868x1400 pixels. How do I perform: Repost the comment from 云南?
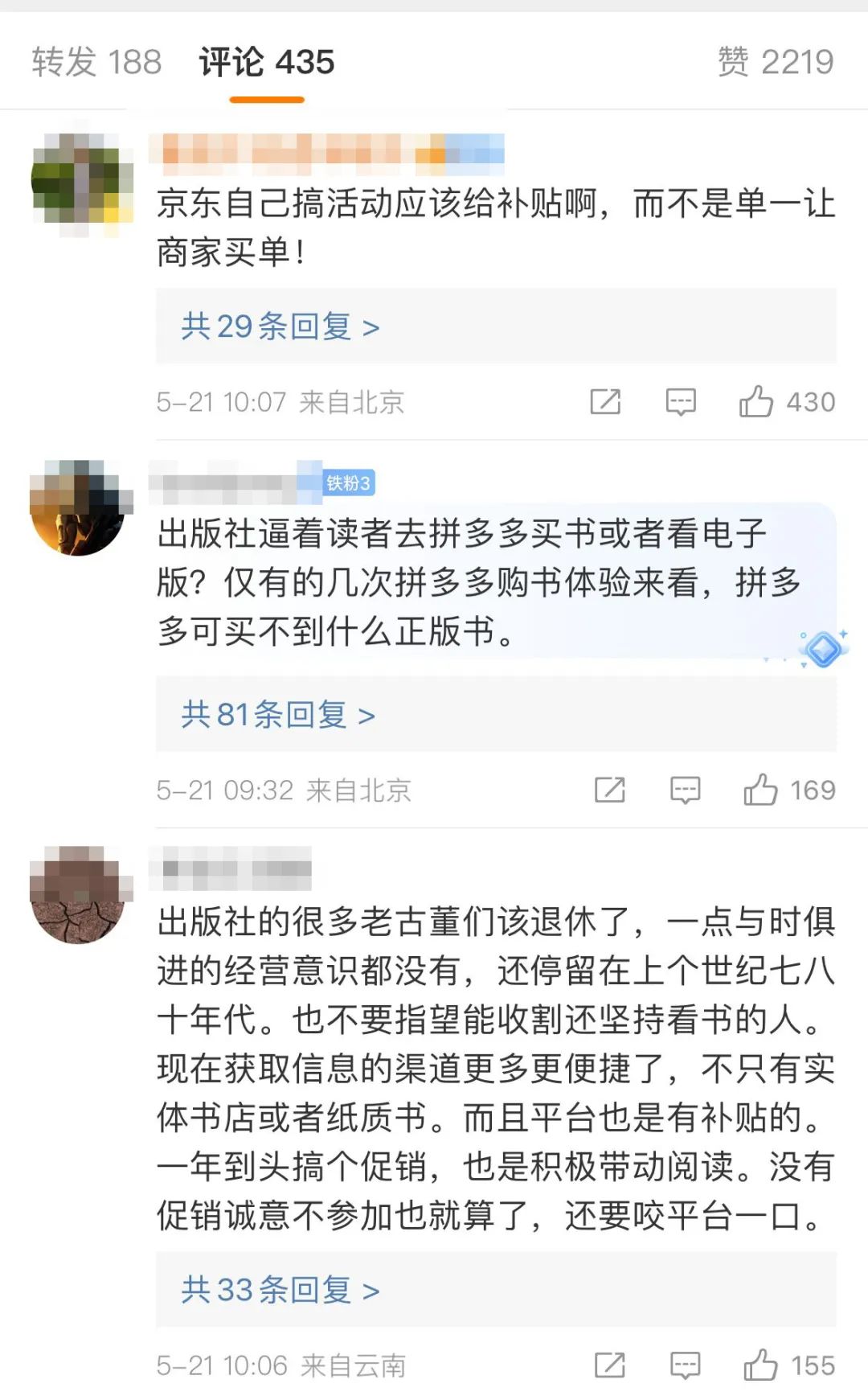coord(610,1365)
